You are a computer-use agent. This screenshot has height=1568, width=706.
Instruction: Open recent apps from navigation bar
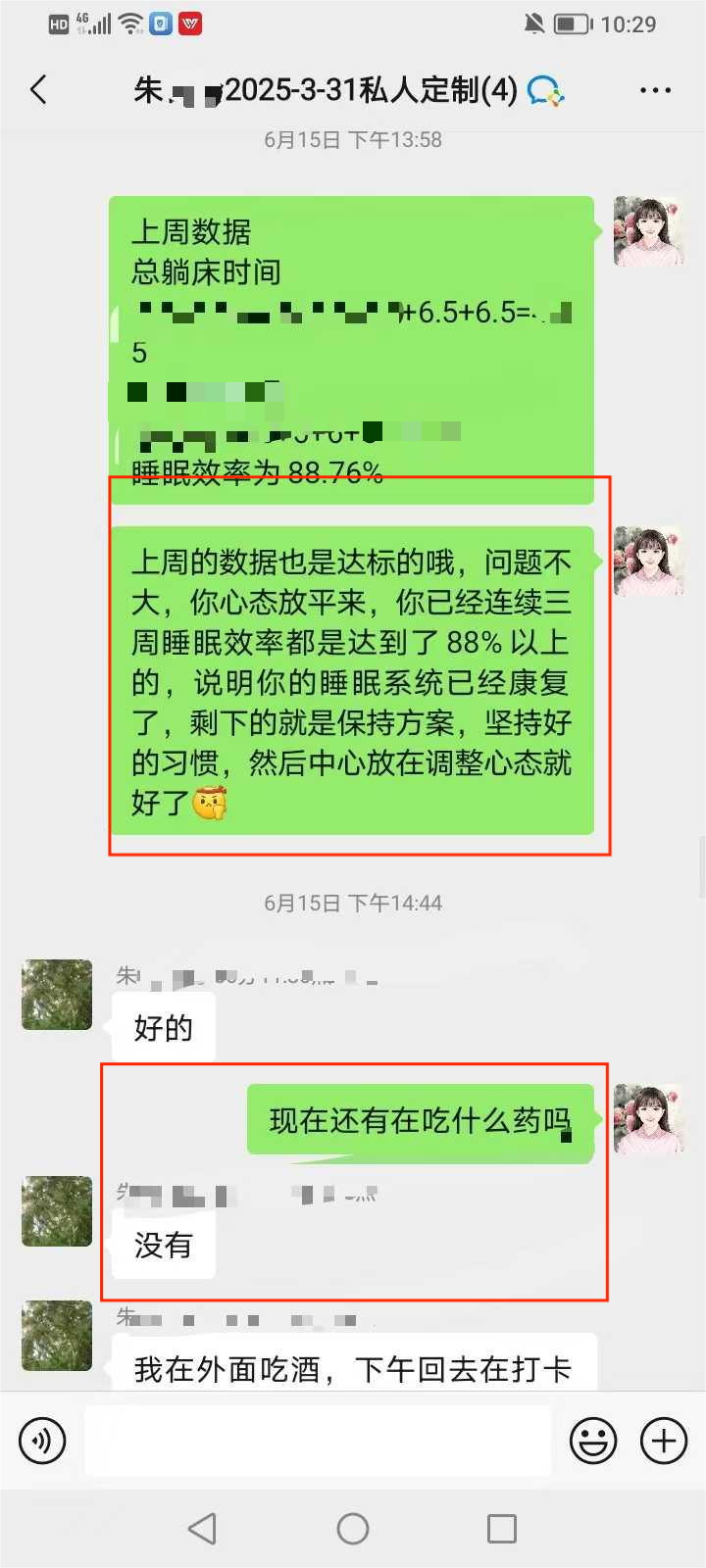point(502,1529)
